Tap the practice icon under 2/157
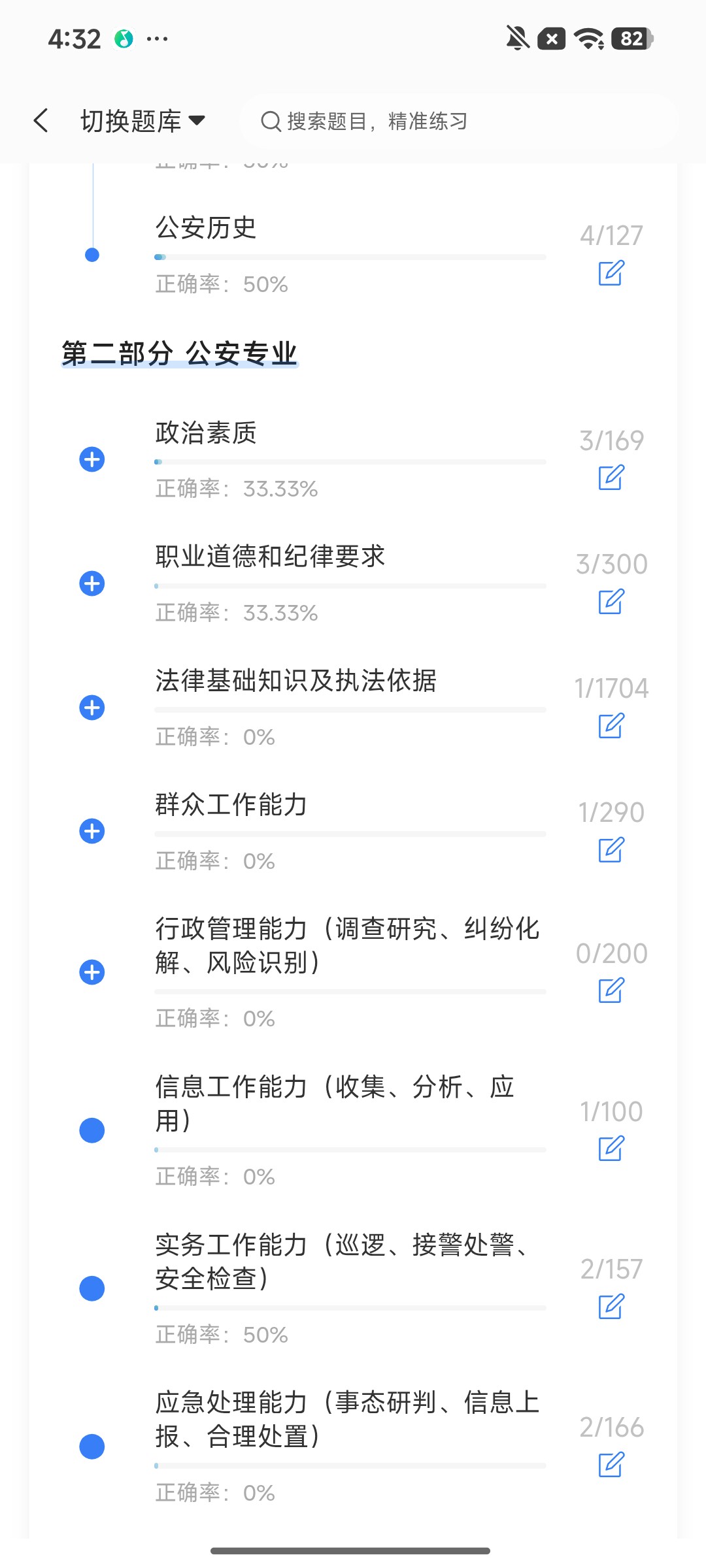 coord(611,1306)
